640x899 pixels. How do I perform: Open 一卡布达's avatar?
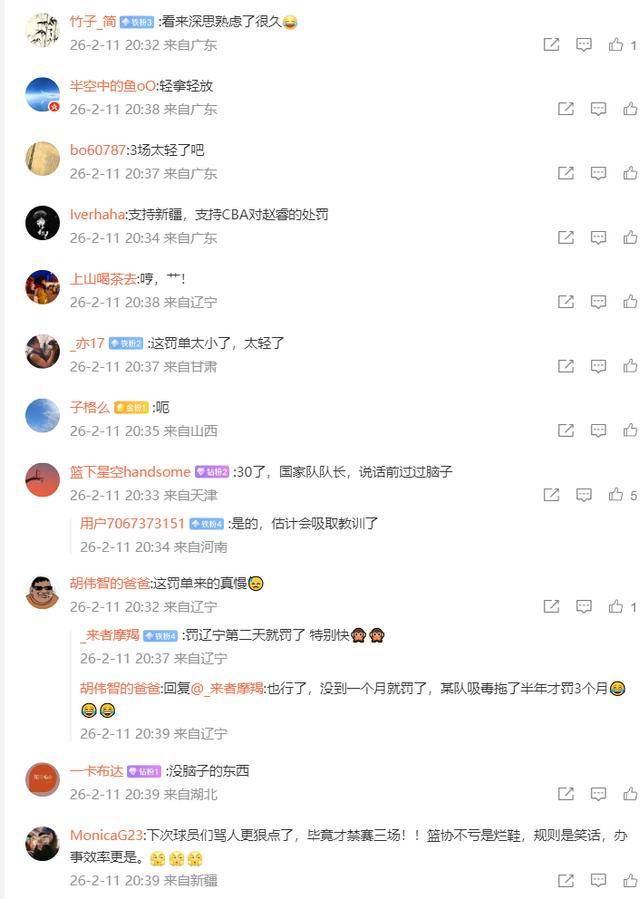point(42,780)
